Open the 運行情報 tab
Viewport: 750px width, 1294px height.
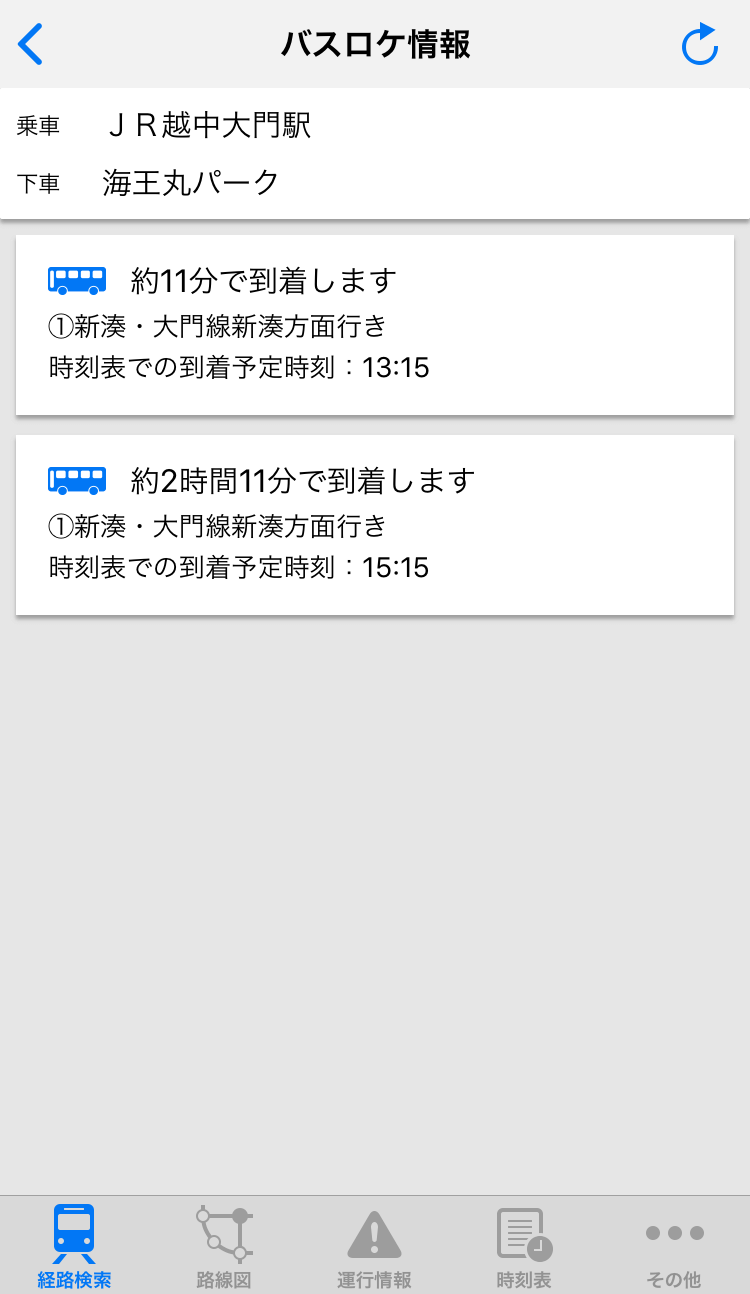[x=375, y=1245]
